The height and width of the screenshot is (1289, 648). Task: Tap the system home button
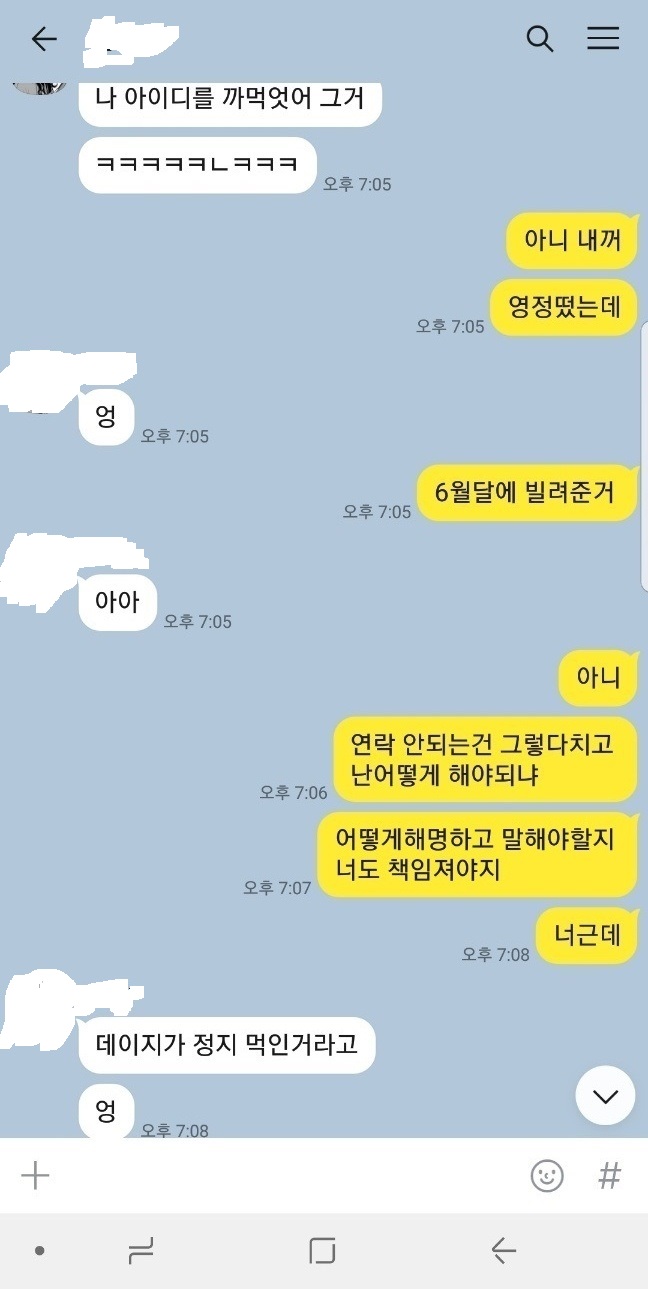[322, 1251]
